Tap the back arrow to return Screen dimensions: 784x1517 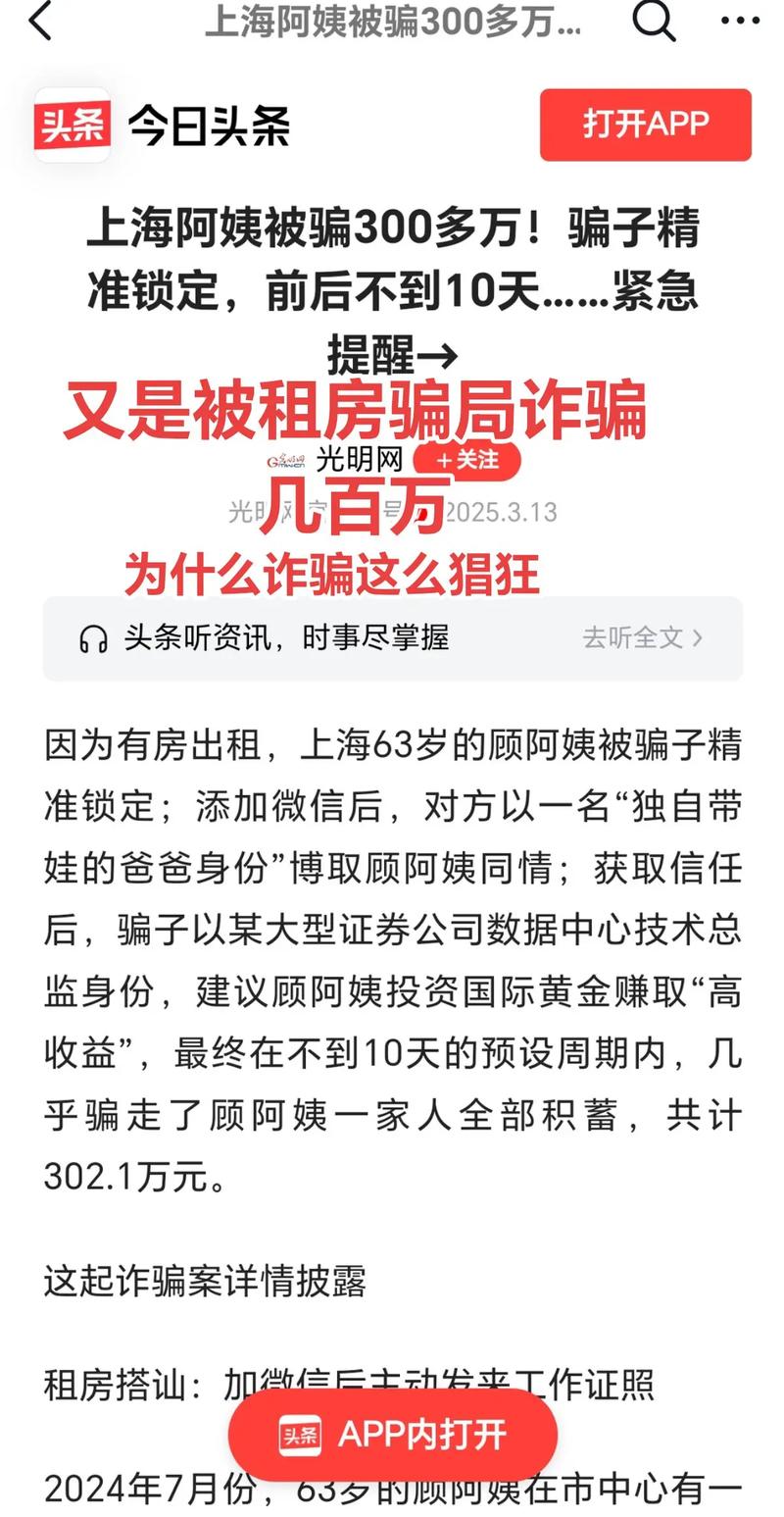point(41,22)
